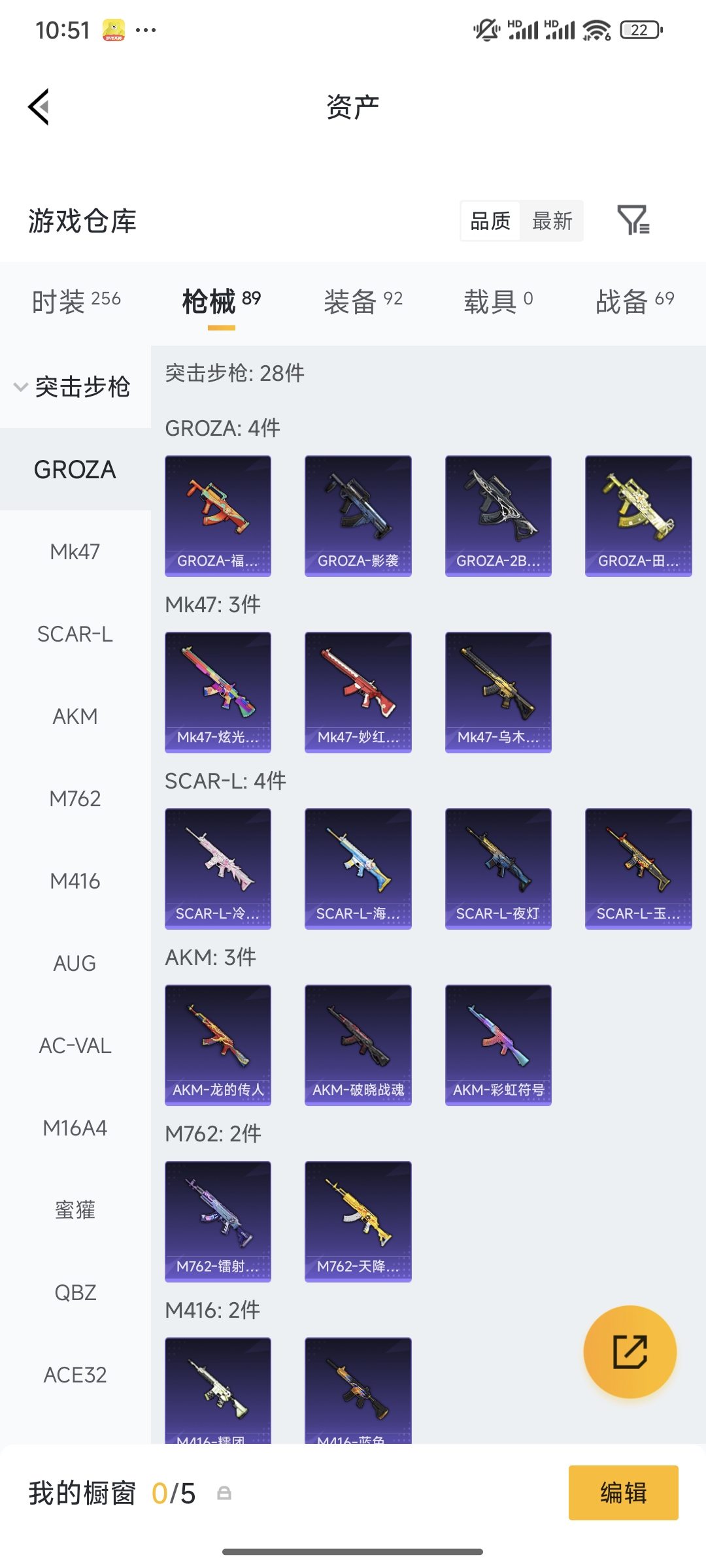
Task: Switch to the 载具 tab
Action: click(498, 301)
